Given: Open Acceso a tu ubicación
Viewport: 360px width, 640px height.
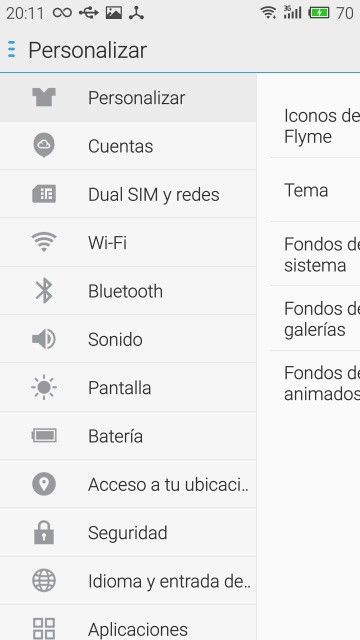Looking at the screenshot, I should click(x=128, y=484).
